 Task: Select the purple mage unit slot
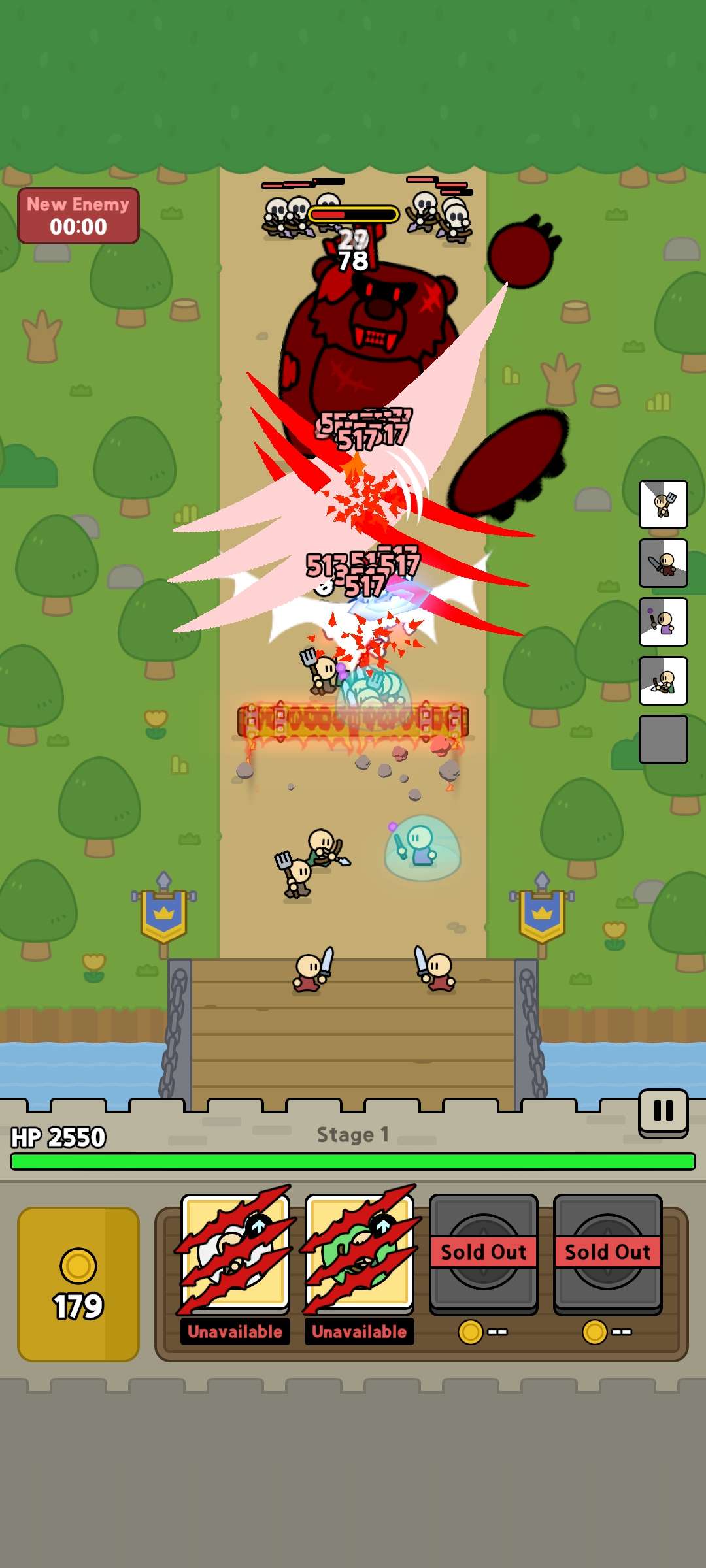tap(663, 622)
